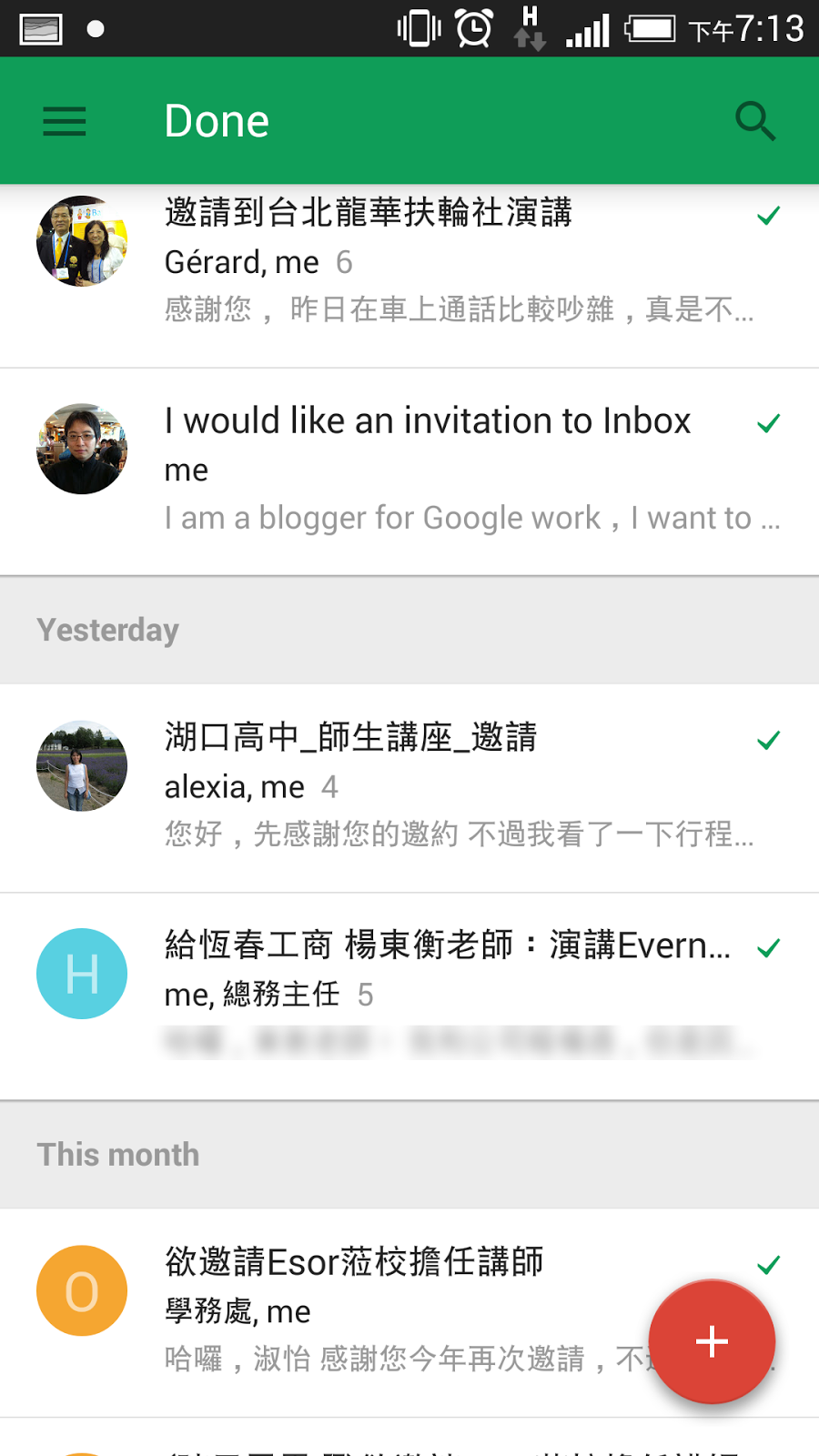Open the Done screen title
The width and height of the screenshot is (819, 1456).
click(217, 119)
